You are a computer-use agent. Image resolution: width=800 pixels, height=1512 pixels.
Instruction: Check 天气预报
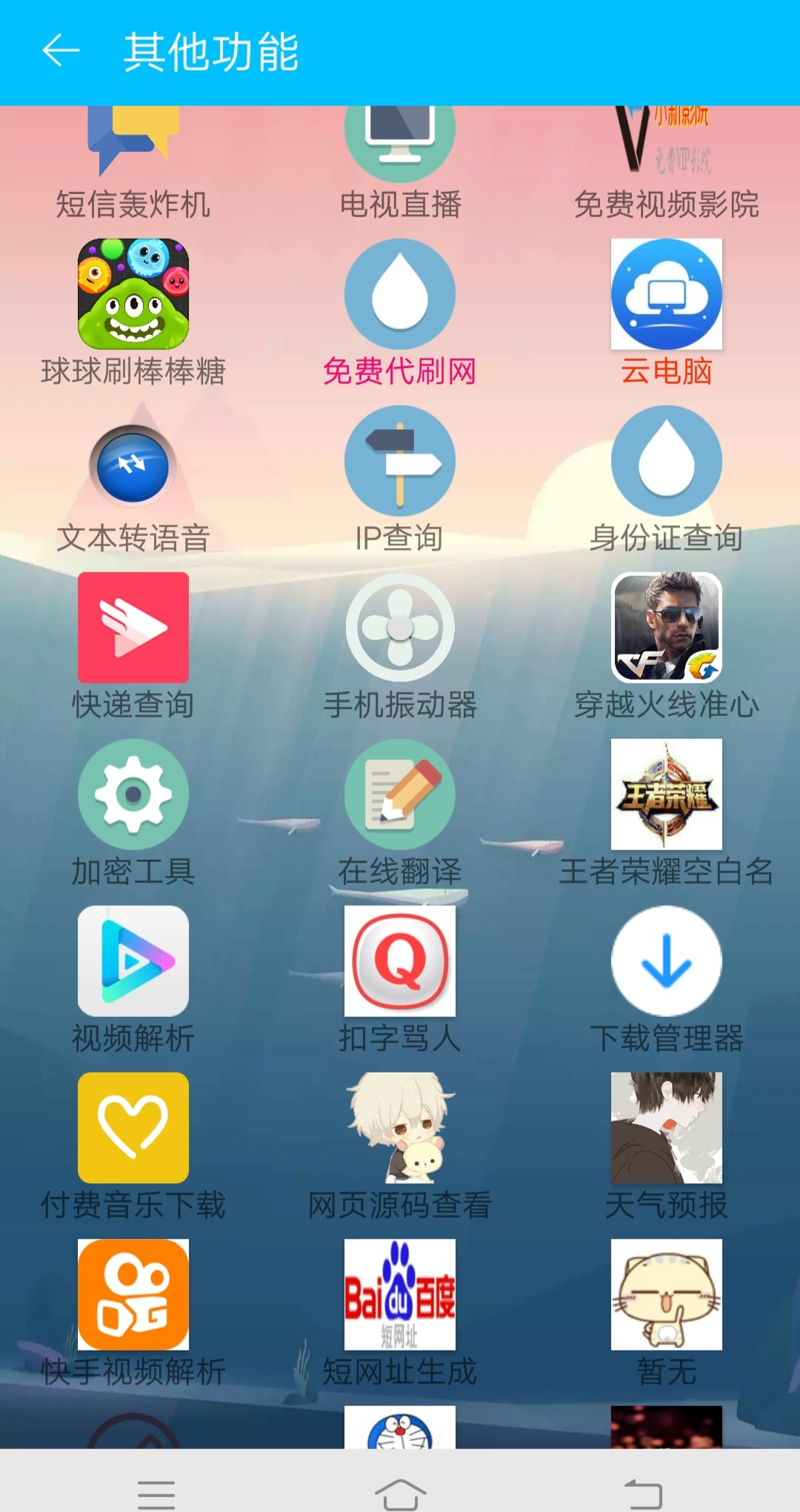point(666,1128)
